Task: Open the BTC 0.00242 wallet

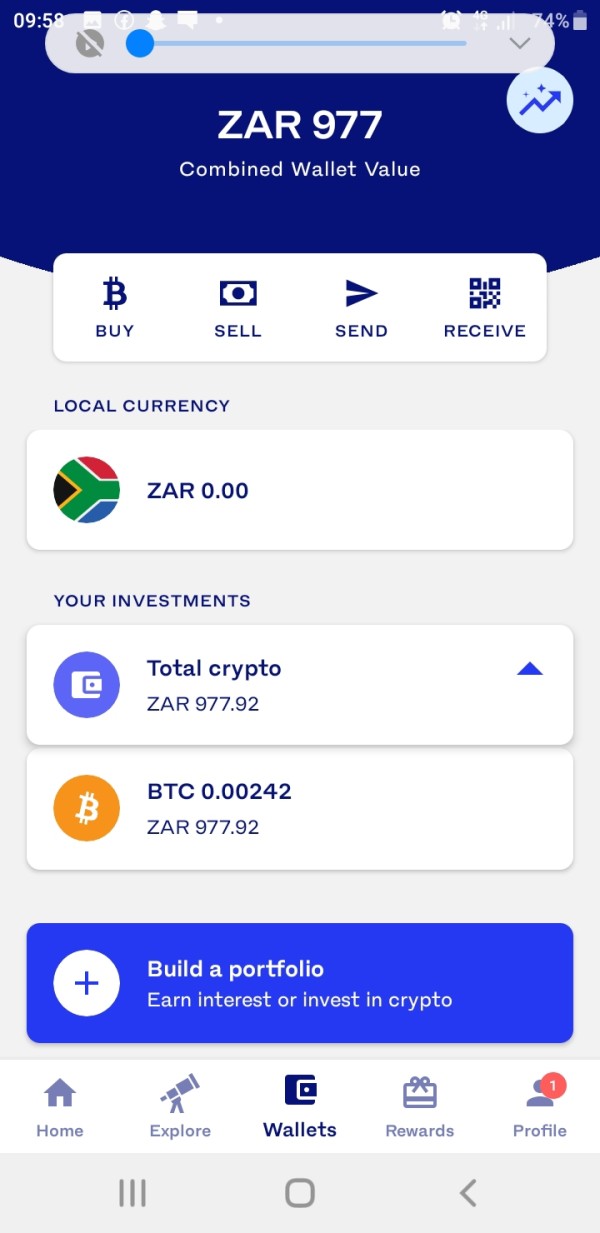Action: coord(300,809)
